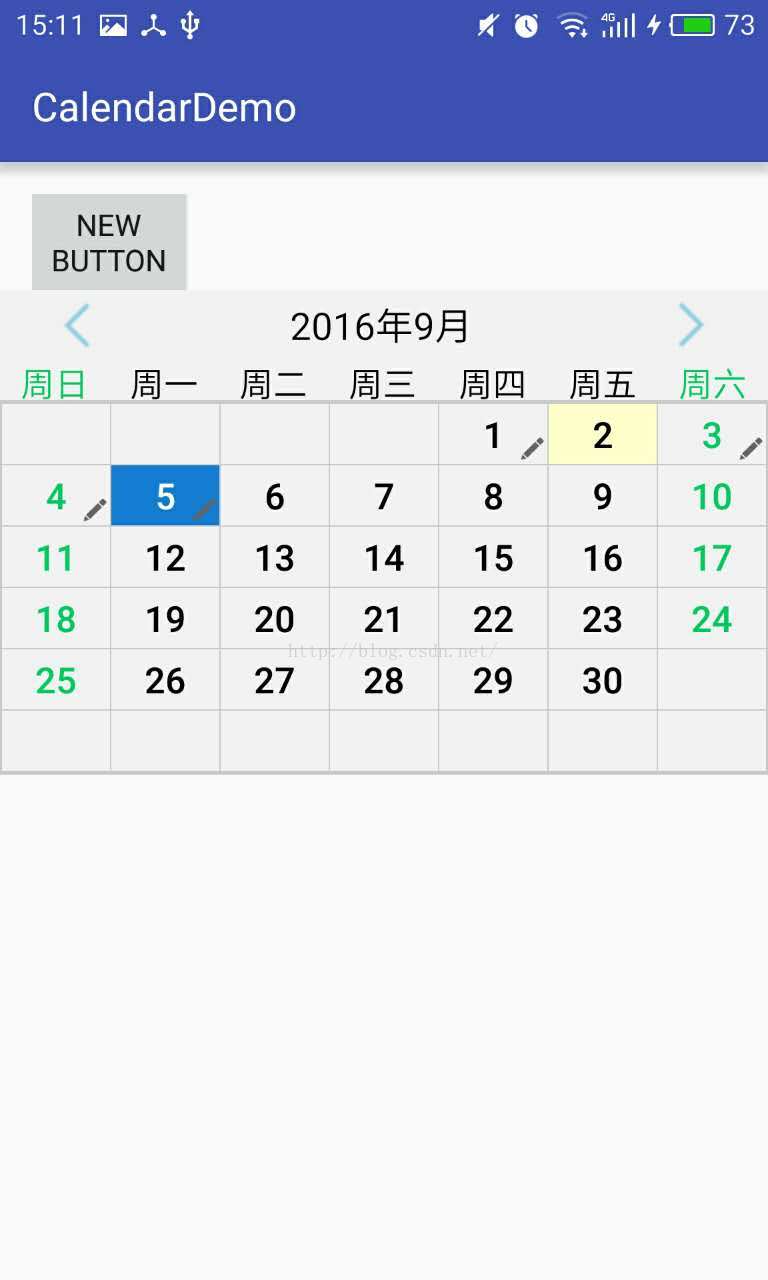Select date 12 in the calendar

[165, 558]
